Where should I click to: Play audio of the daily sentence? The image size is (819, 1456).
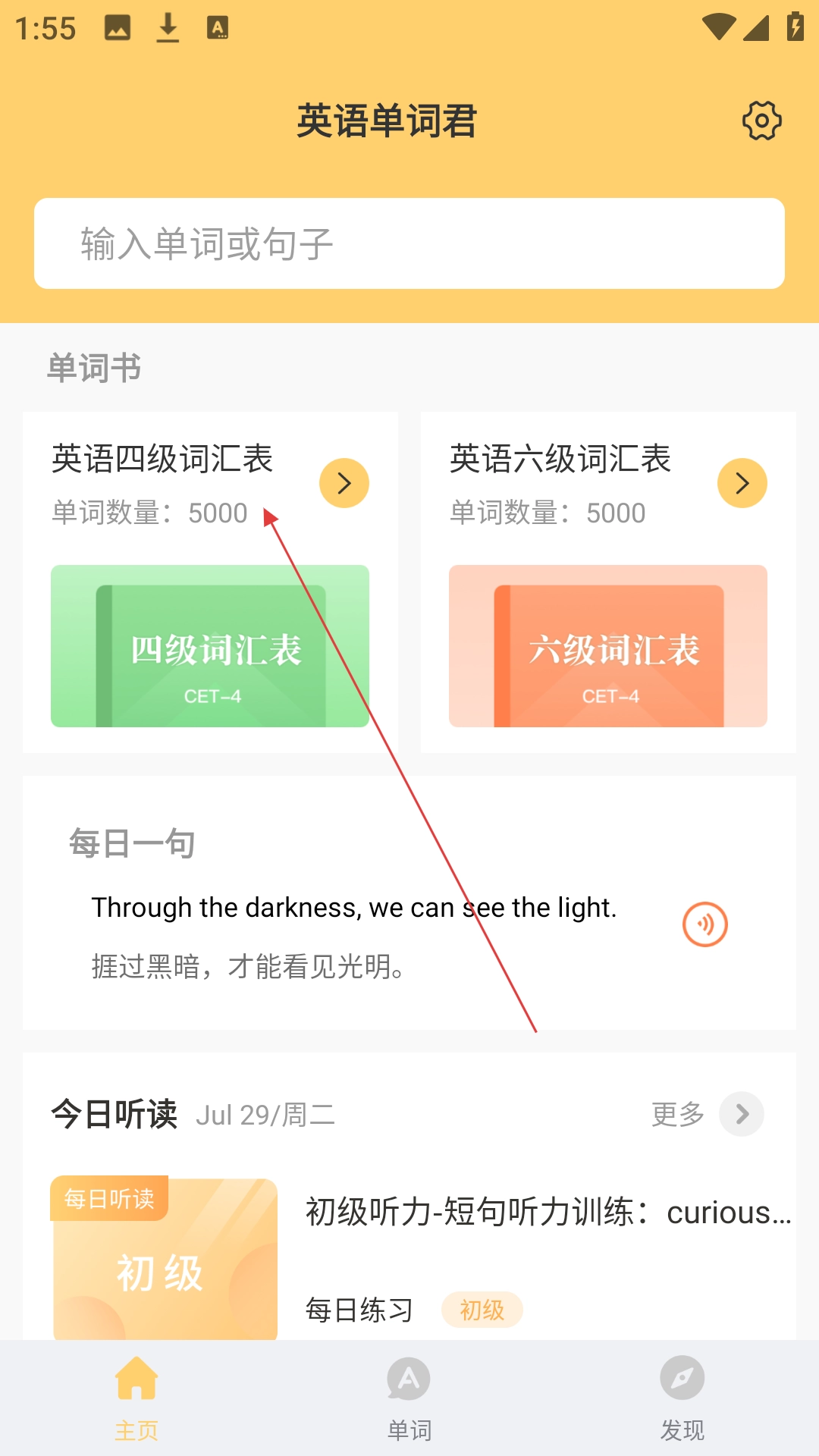click(x=704, y=924)
